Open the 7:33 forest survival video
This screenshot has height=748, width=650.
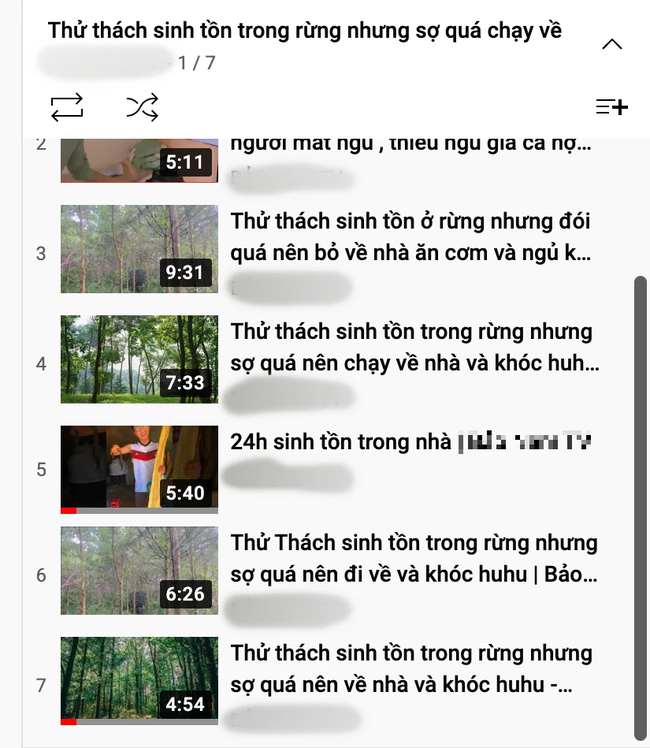139,359
